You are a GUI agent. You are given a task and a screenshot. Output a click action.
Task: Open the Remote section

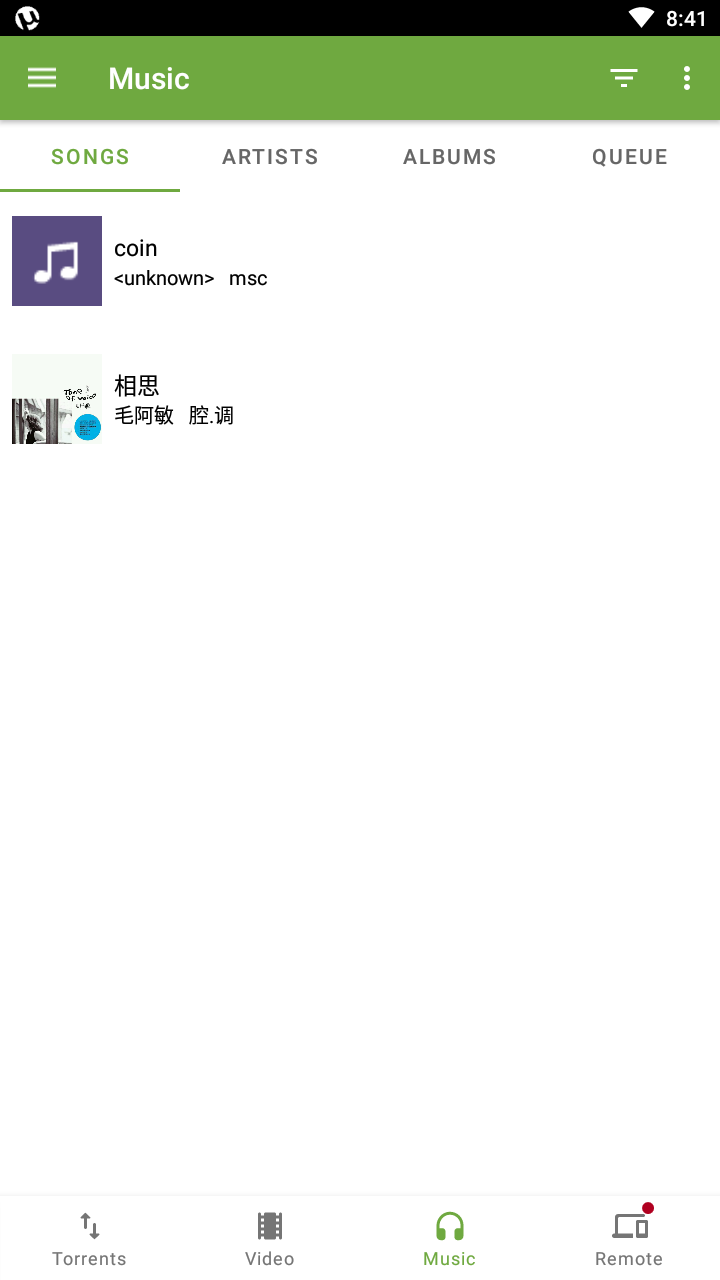tap(630, 1238)
